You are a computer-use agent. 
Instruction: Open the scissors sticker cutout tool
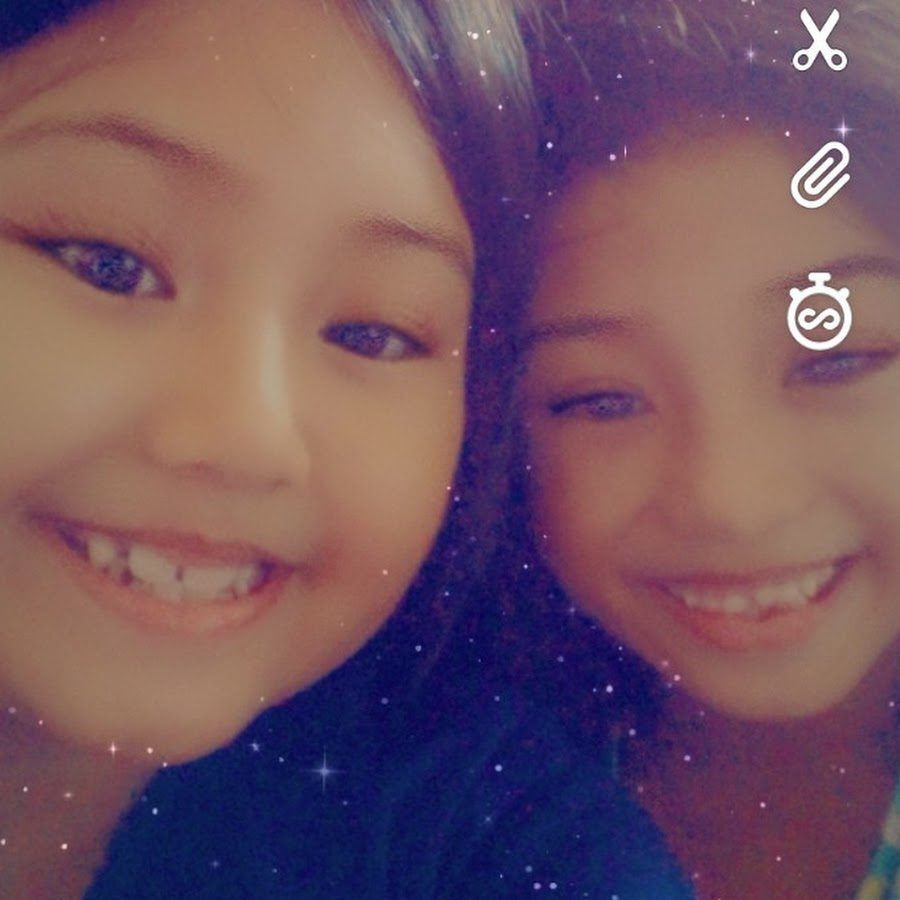pos(820,41)
